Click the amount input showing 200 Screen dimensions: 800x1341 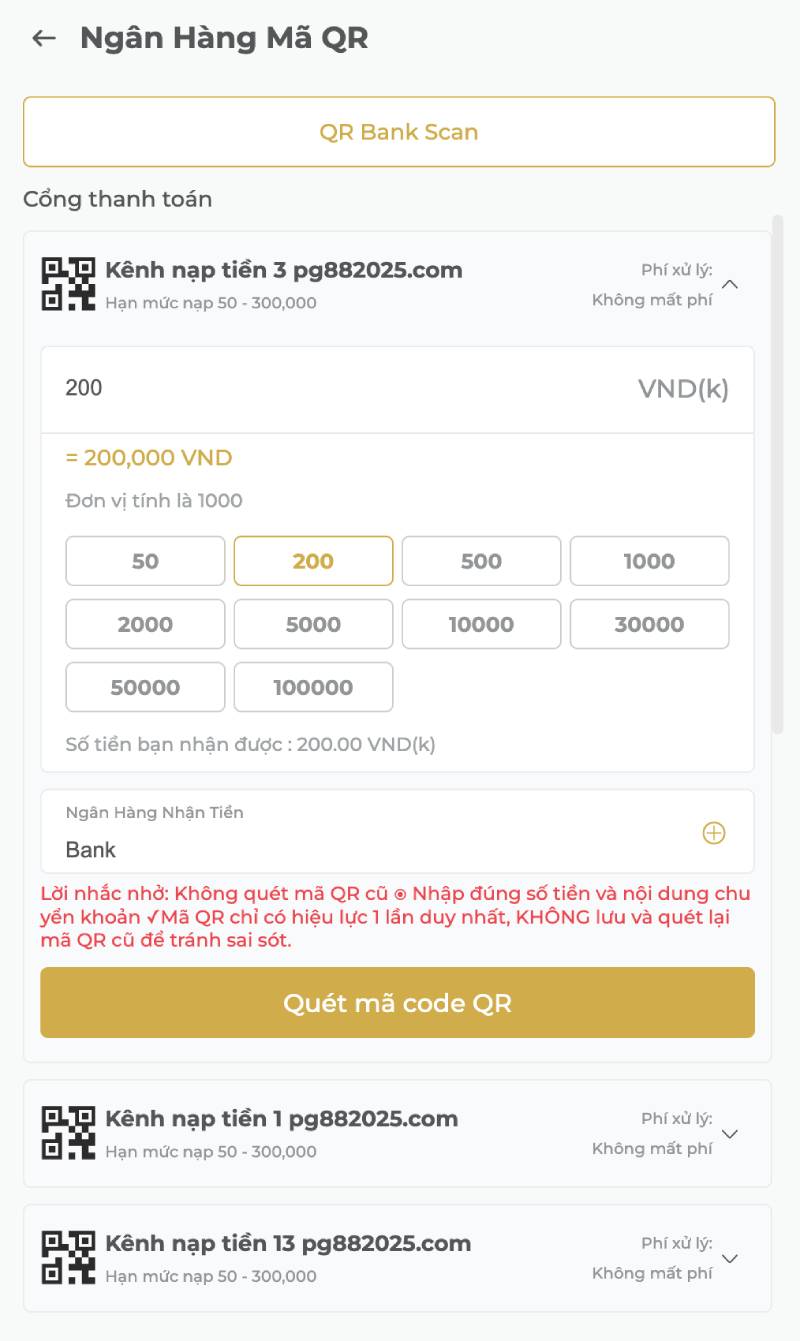coord(300,389)
